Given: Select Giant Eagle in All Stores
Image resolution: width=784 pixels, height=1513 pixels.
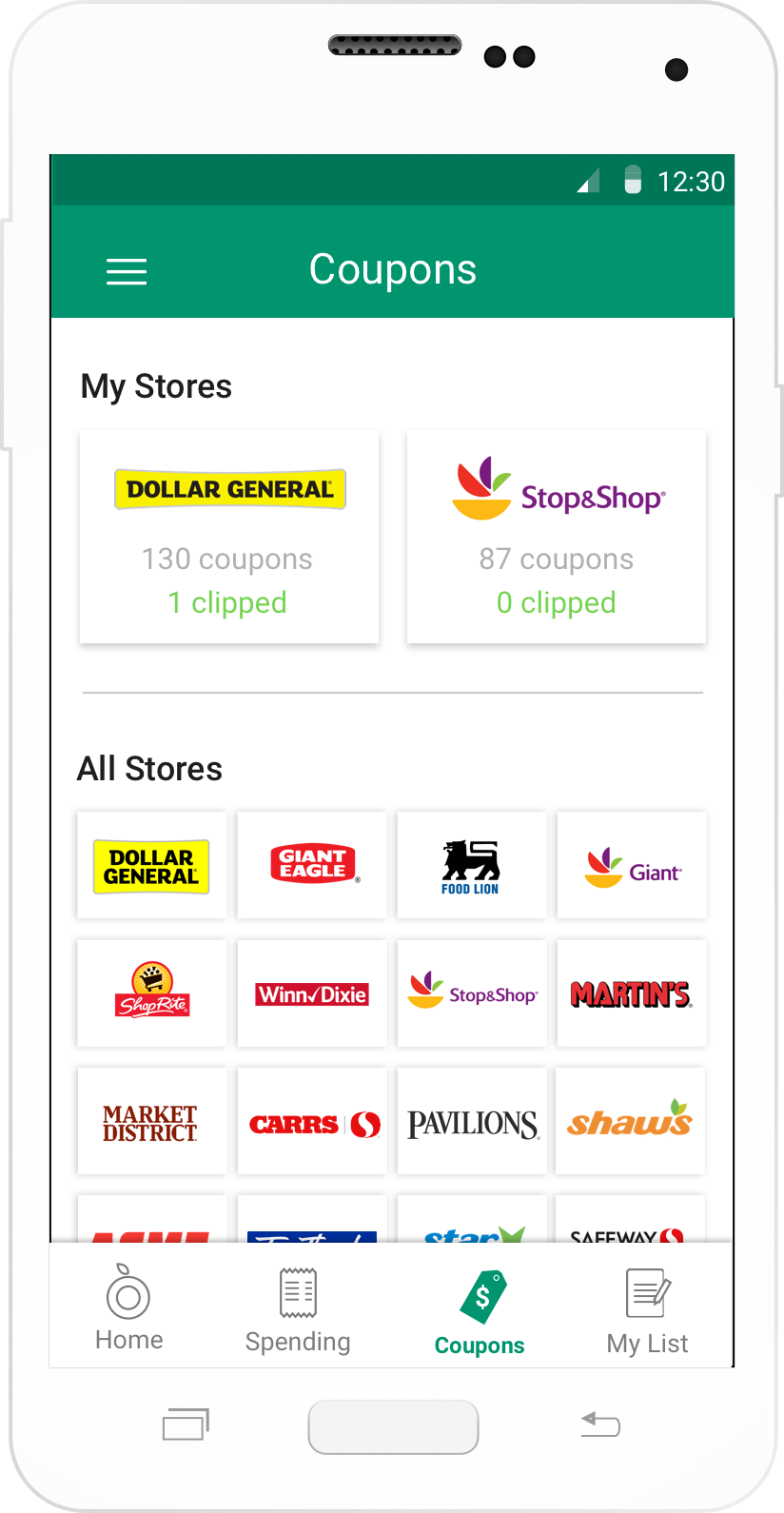Looking at the screenshot, I should pyautogui.click(x=311, y=865).
